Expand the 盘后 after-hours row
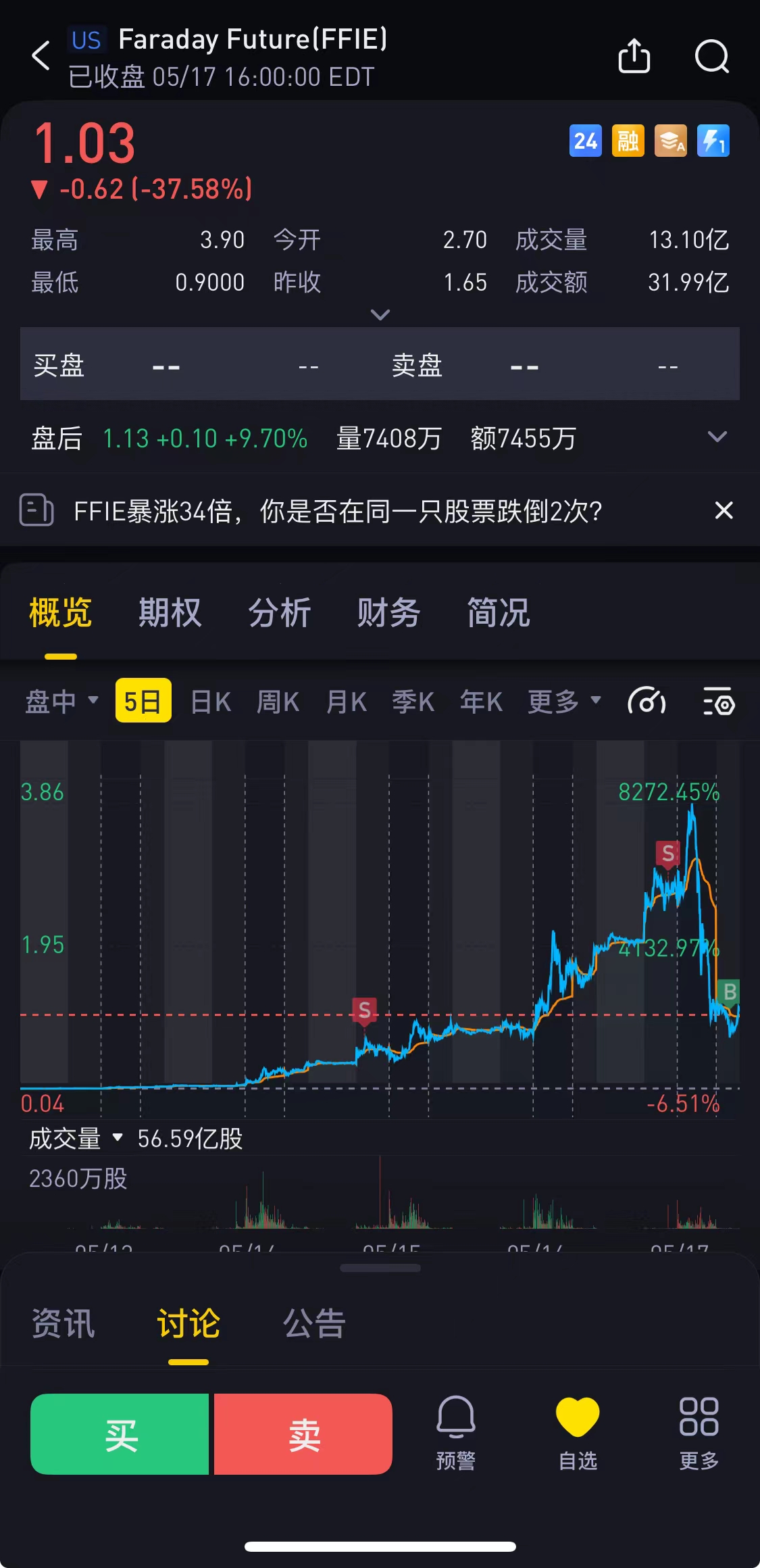This screenshot has height=1568, width=760. (x=717, y=437)
